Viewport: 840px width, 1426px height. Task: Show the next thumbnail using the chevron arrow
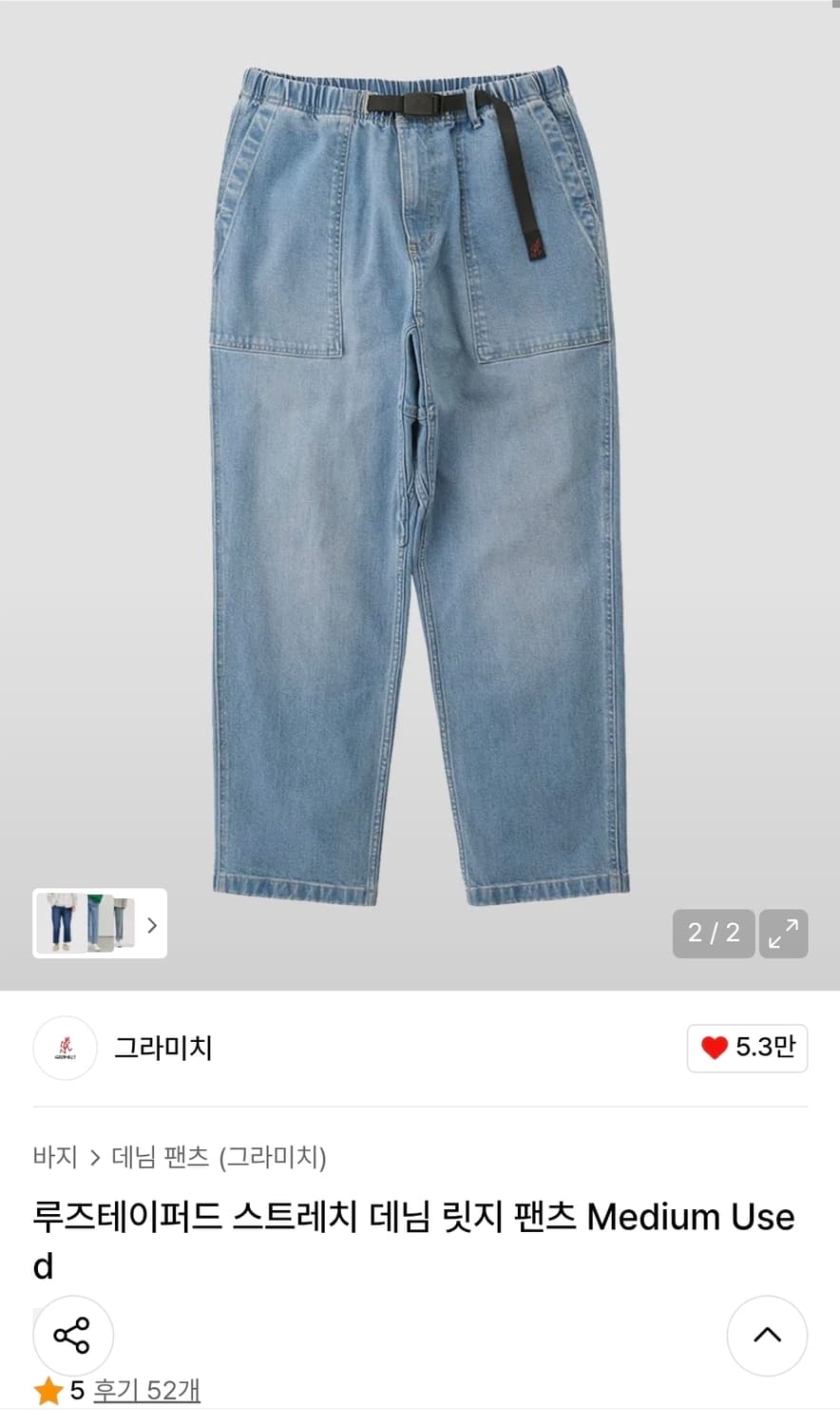pos(150,925)
